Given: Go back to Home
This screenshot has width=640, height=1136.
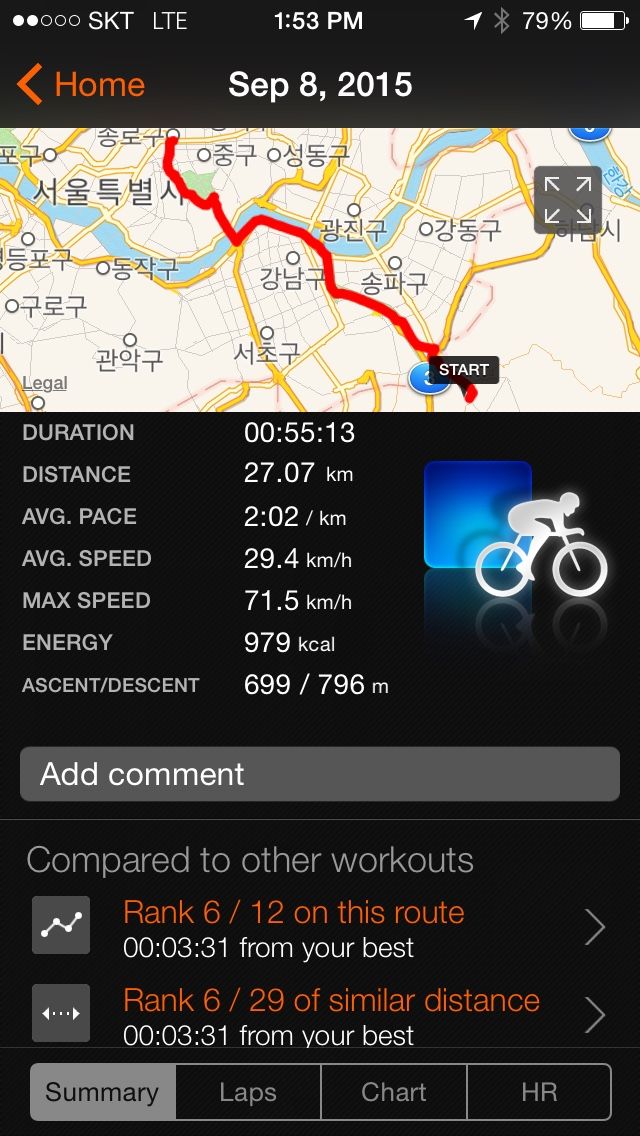Looking at the screenshot, I should [80, 84].
